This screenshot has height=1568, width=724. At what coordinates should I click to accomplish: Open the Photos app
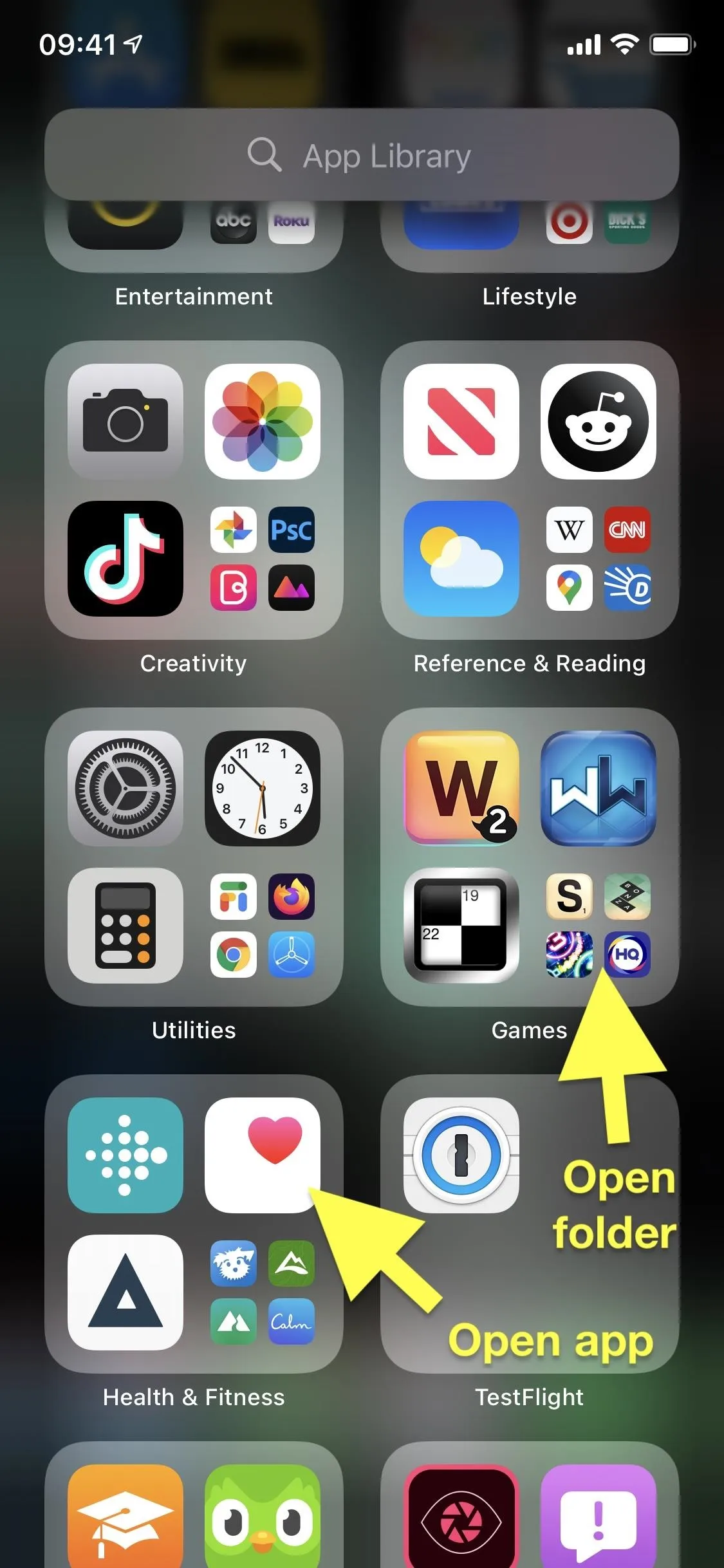point(263,422)
